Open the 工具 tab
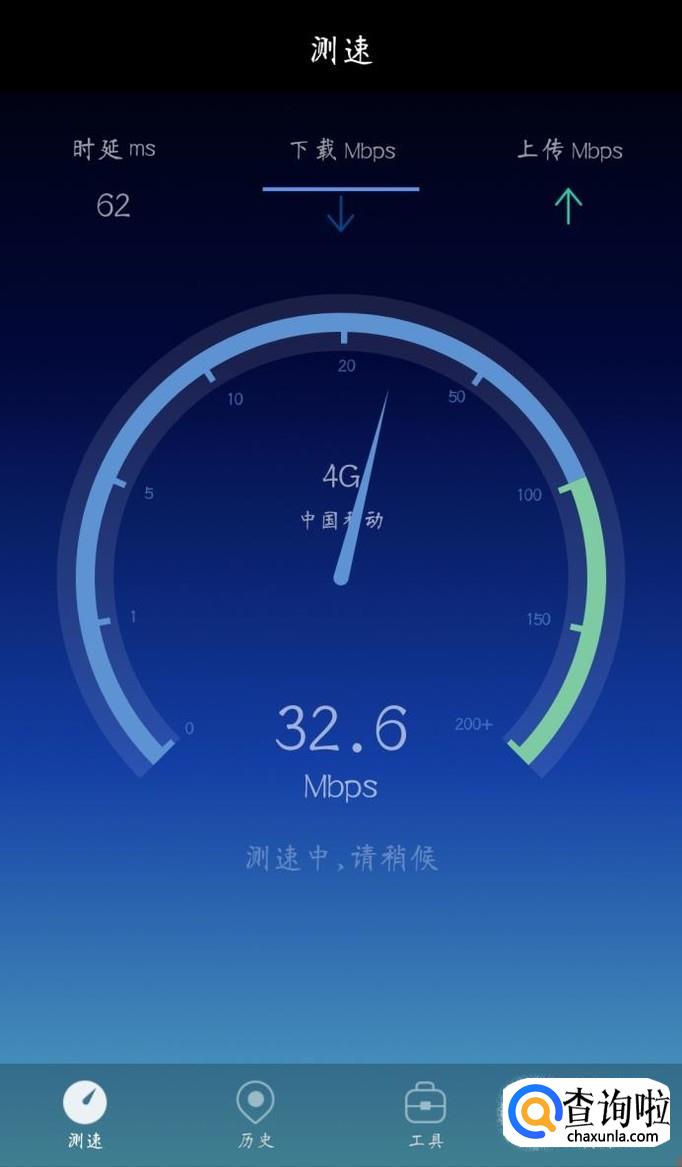Viewport: 682px width, 1167px height. pyautogui.click(x=426, y=1113)
